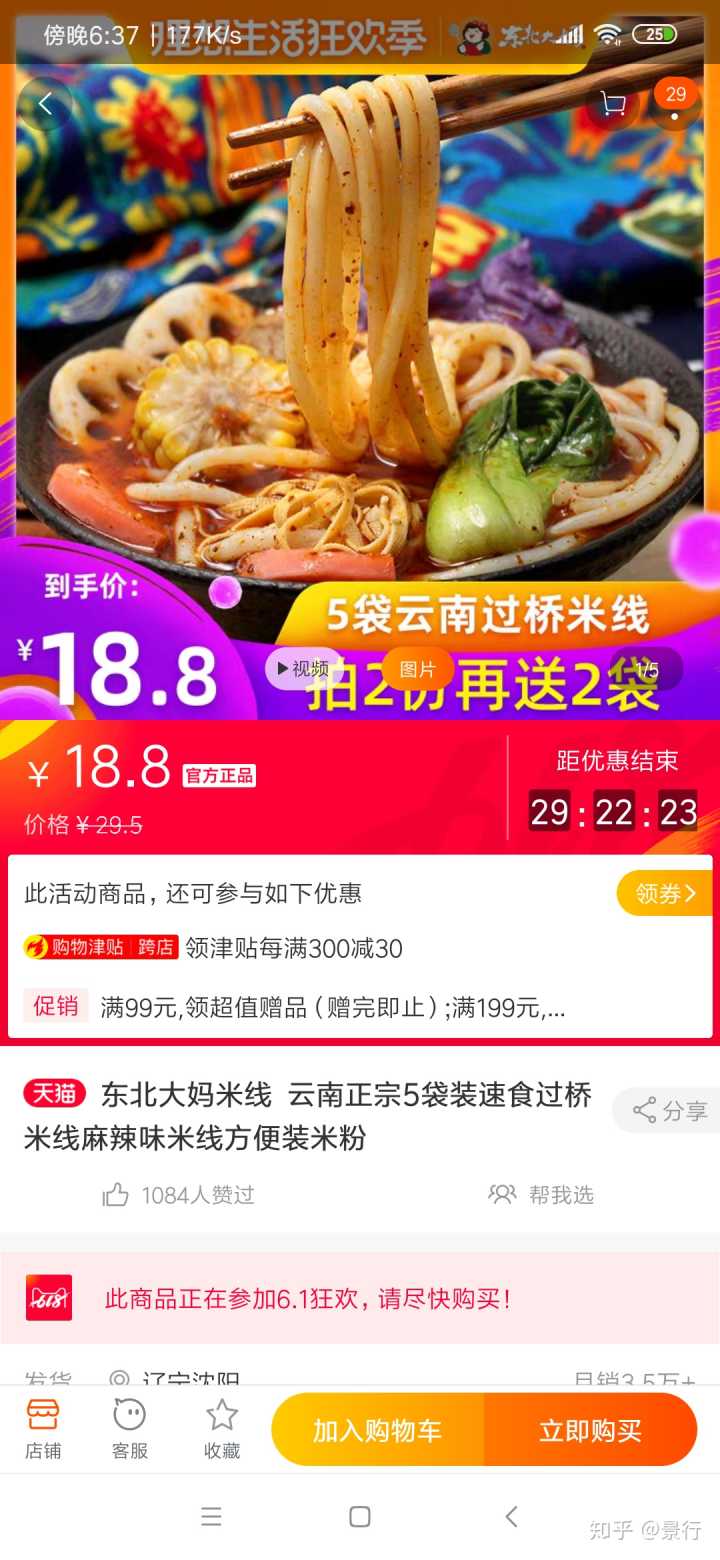720x1560 pixels.
Task: Tap the system home button
Action: tap(360, 1517)
